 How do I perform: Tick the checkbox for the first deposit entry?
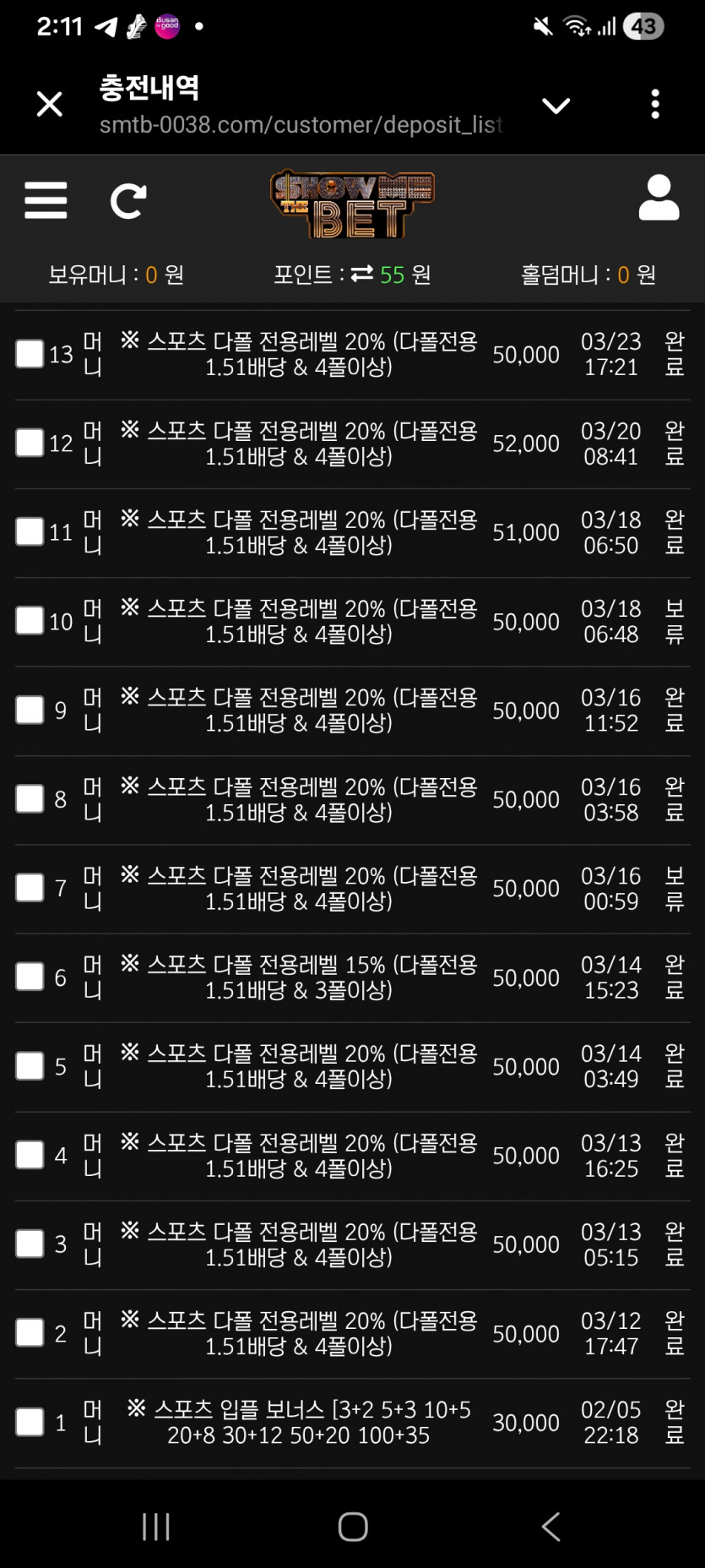[30, 1422]
